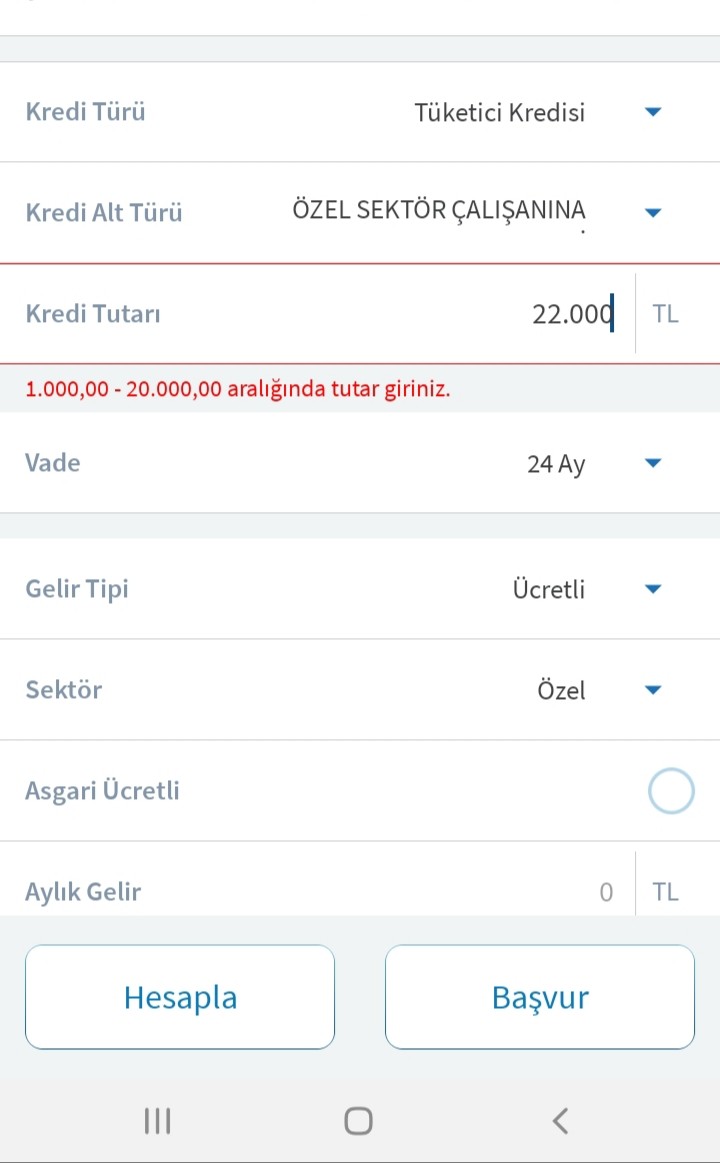The height and width of the screenshot is (1163, 720).
Task: Open recent apps from navigation bar
Action: [x=158, y=1121]
